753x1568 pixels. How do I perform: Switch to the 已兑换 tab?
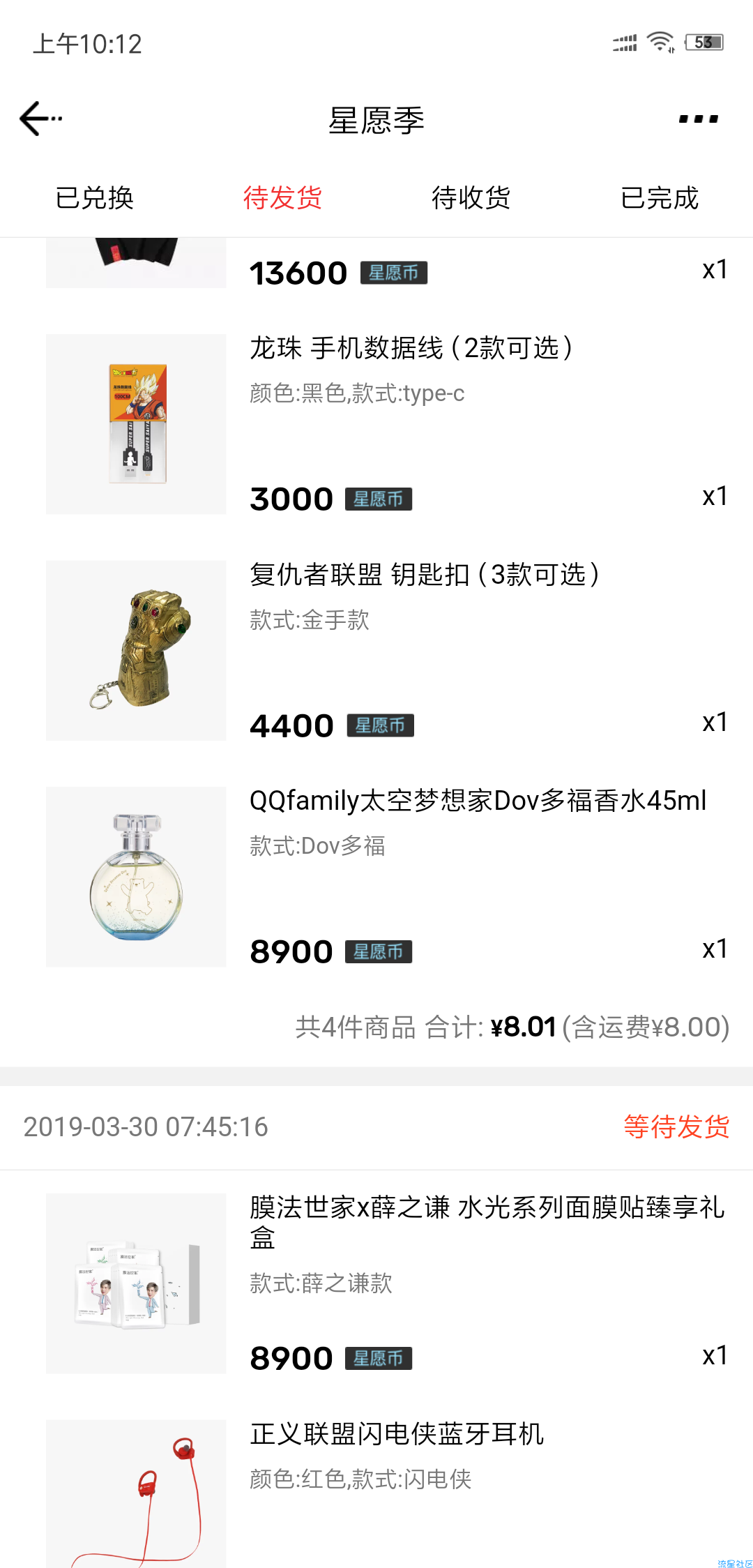point(94,198)
